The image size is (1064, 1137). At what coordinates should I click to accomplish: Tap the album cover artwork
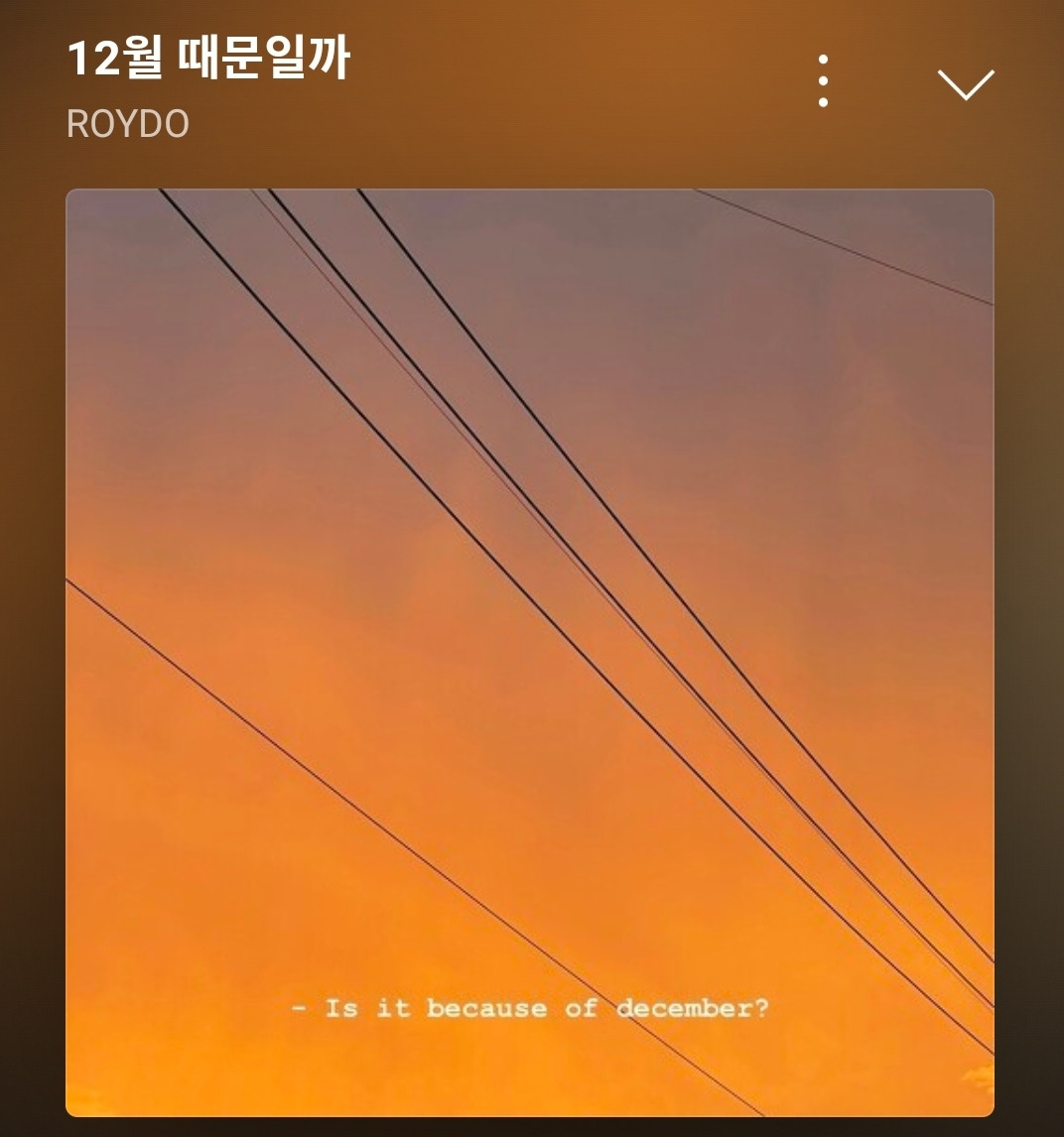[529, 653]
